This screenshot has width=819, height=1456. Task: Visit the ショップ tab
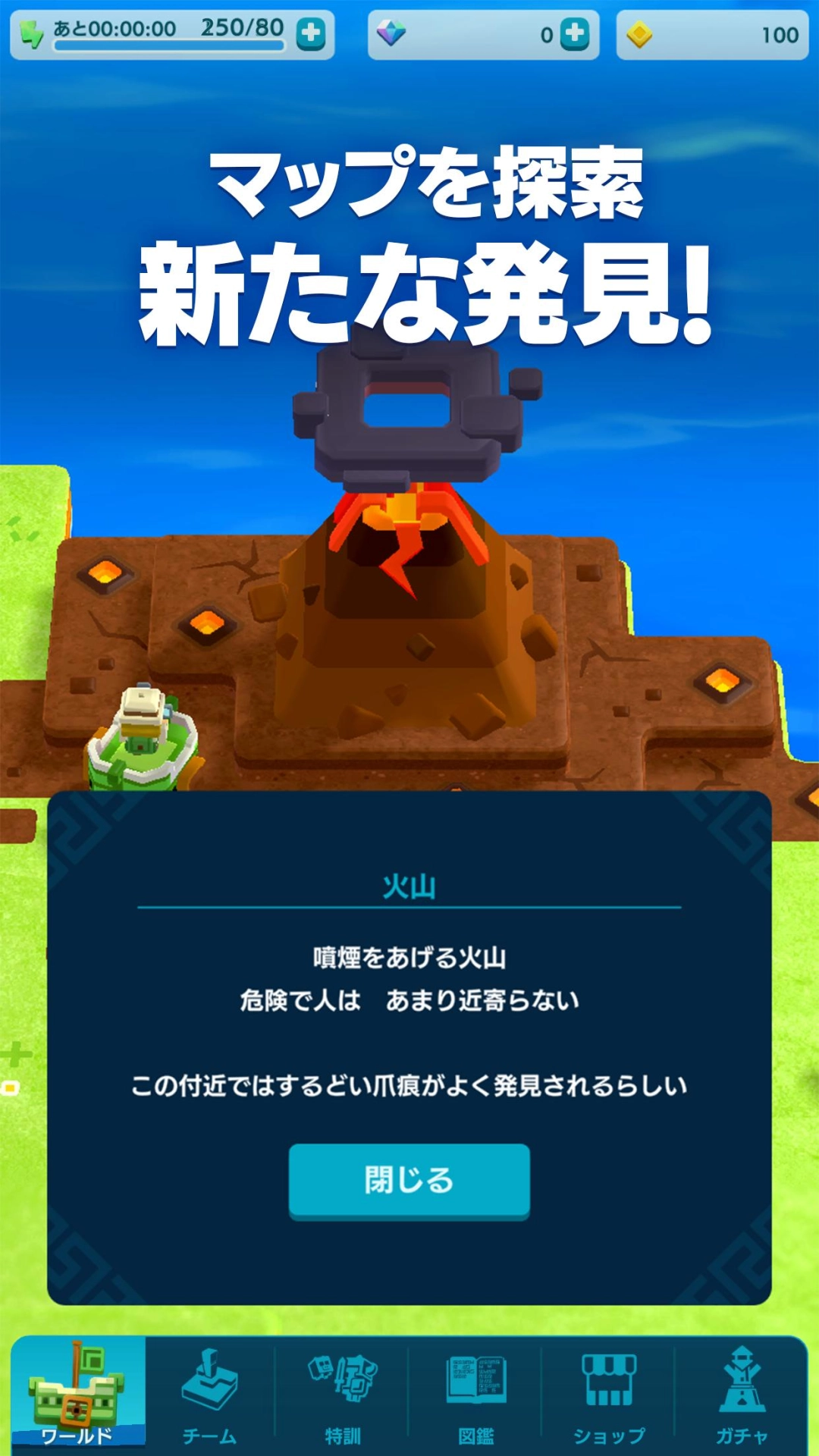click(609, 1395)
